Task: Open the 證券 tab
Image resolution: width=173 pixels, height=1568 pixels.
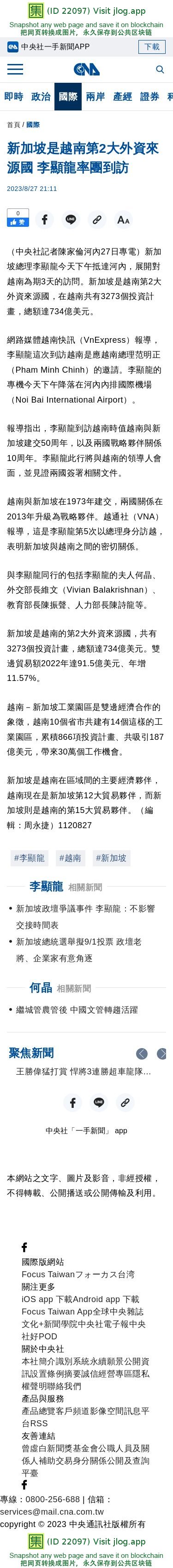Action: (150, 97)
